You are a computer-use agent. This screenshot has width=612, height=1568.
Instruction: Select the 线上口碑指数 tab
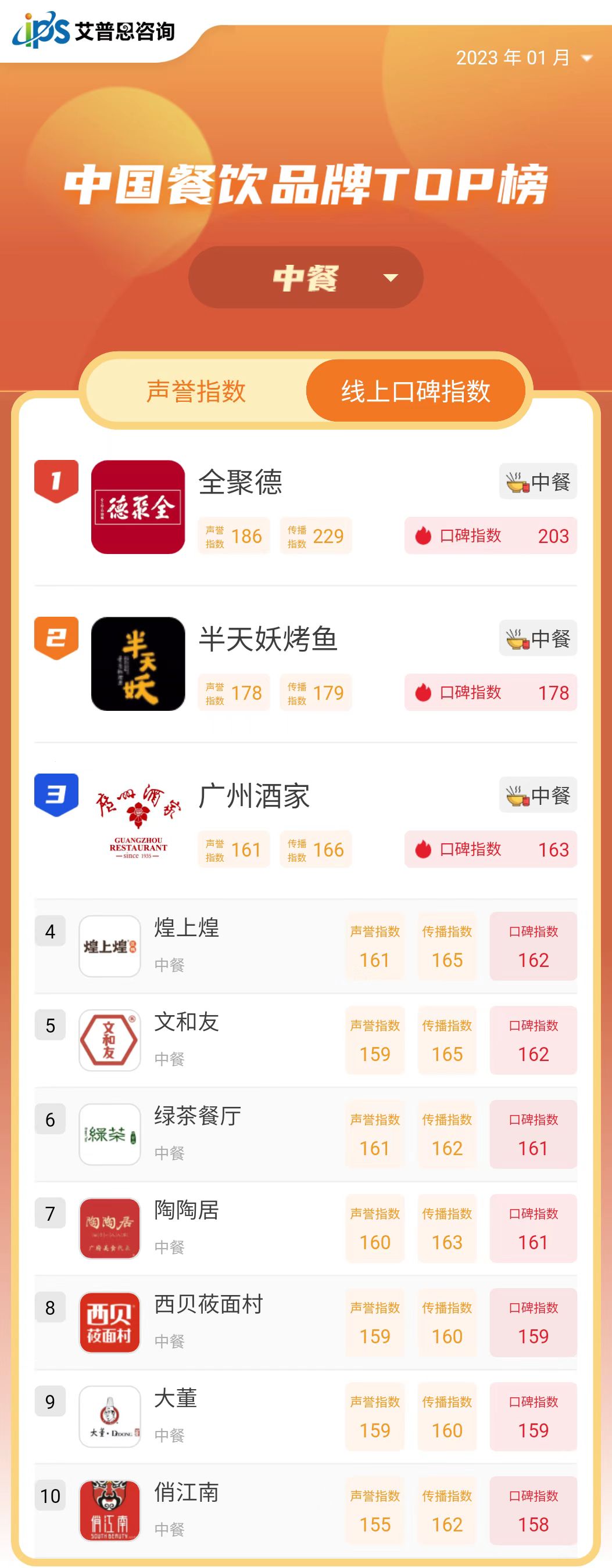coord(416,391)
